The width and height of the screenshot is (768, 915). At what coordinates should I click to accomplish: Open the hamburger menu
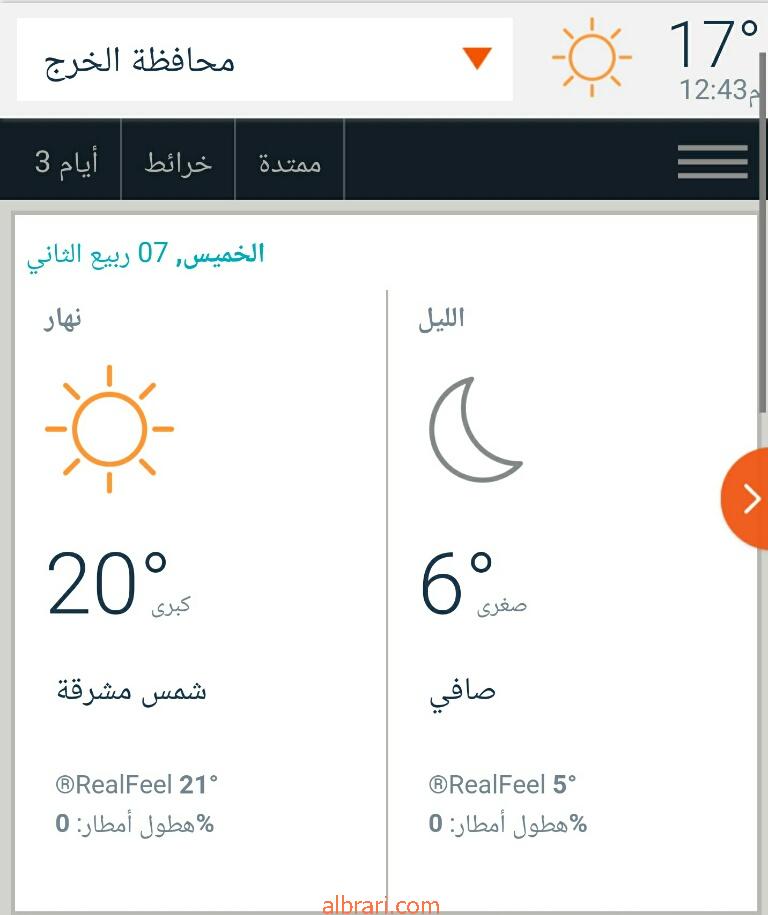[712, 162]
